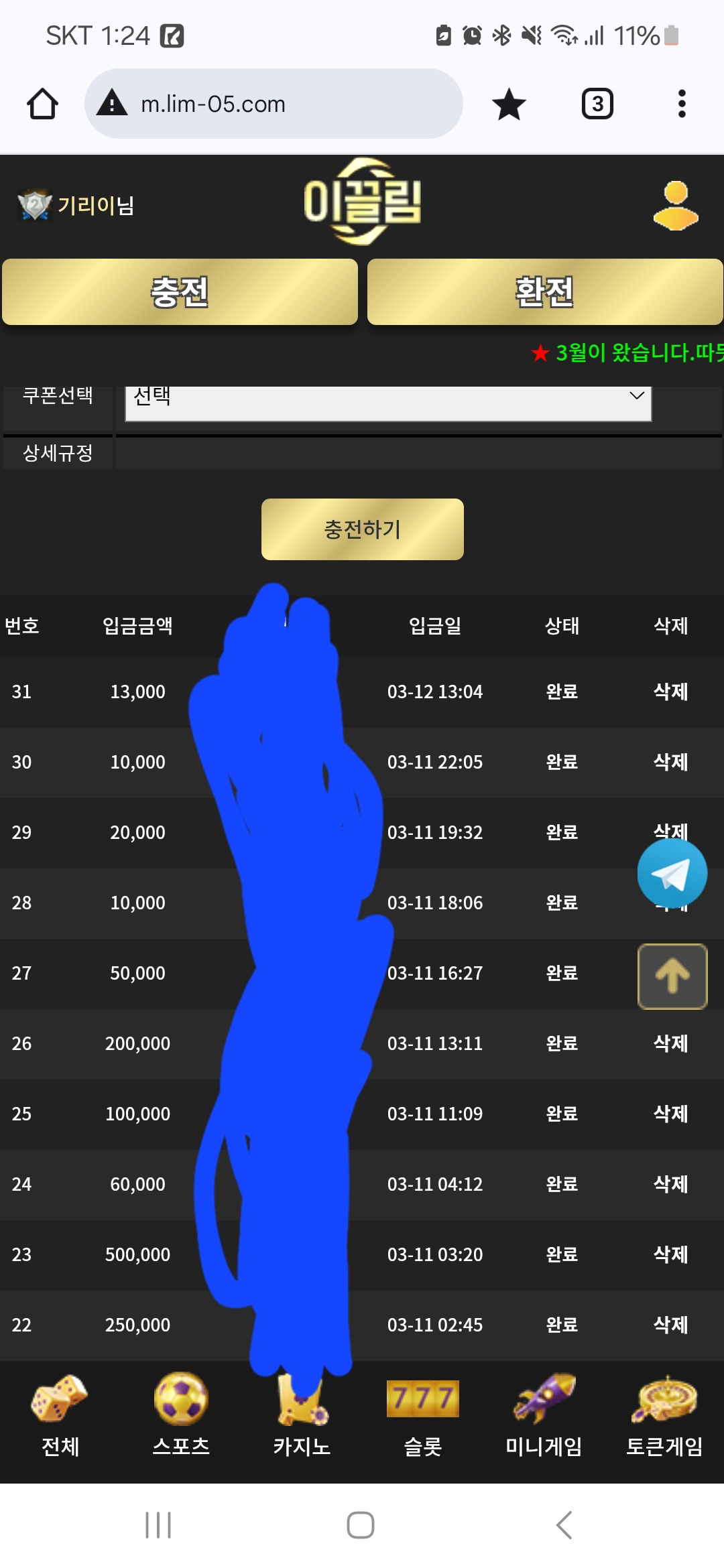
Task: Expand the 쿠폰선택 dropdown
Action: [x=388, y=402]
